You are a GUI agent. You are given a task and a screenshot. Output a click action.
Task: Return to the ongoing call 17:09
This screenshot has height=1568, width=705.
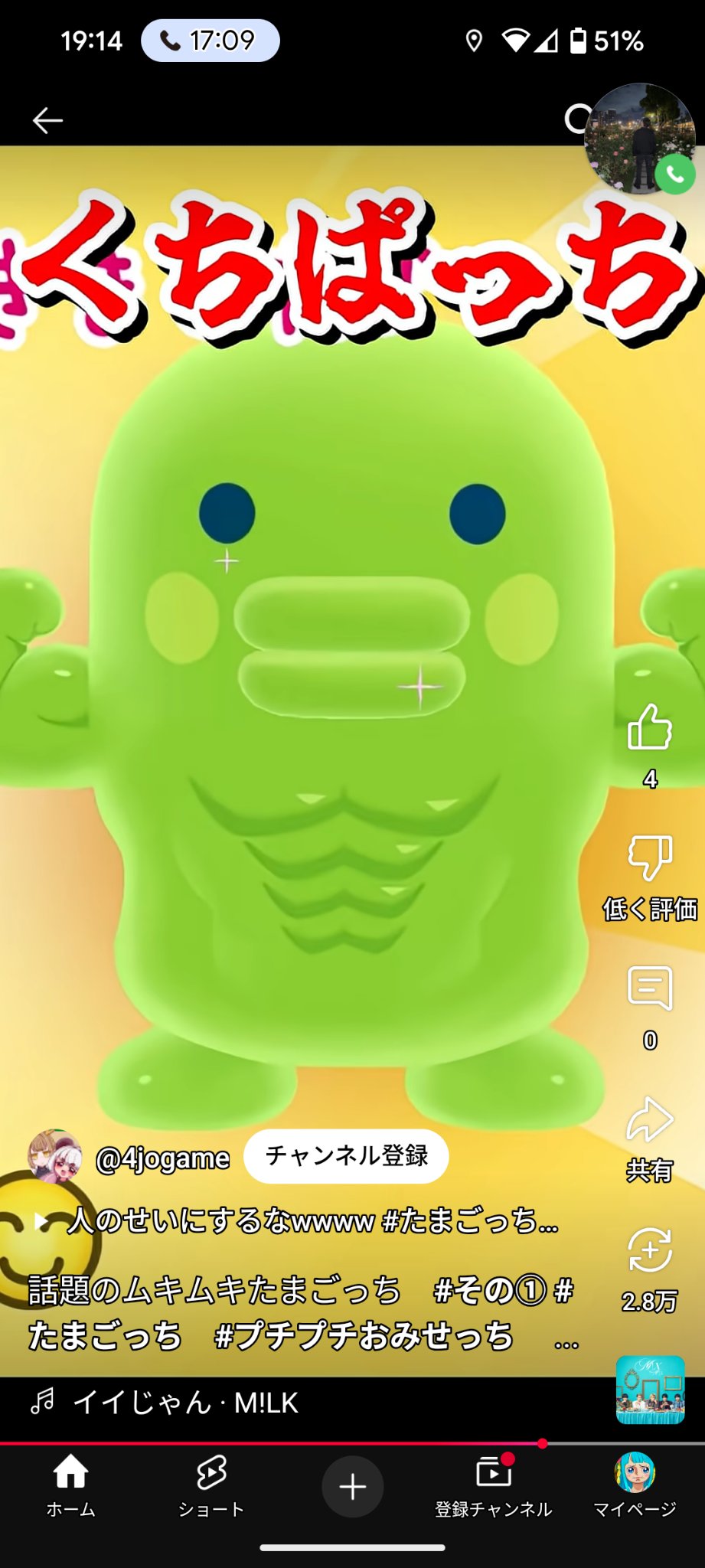210,41
